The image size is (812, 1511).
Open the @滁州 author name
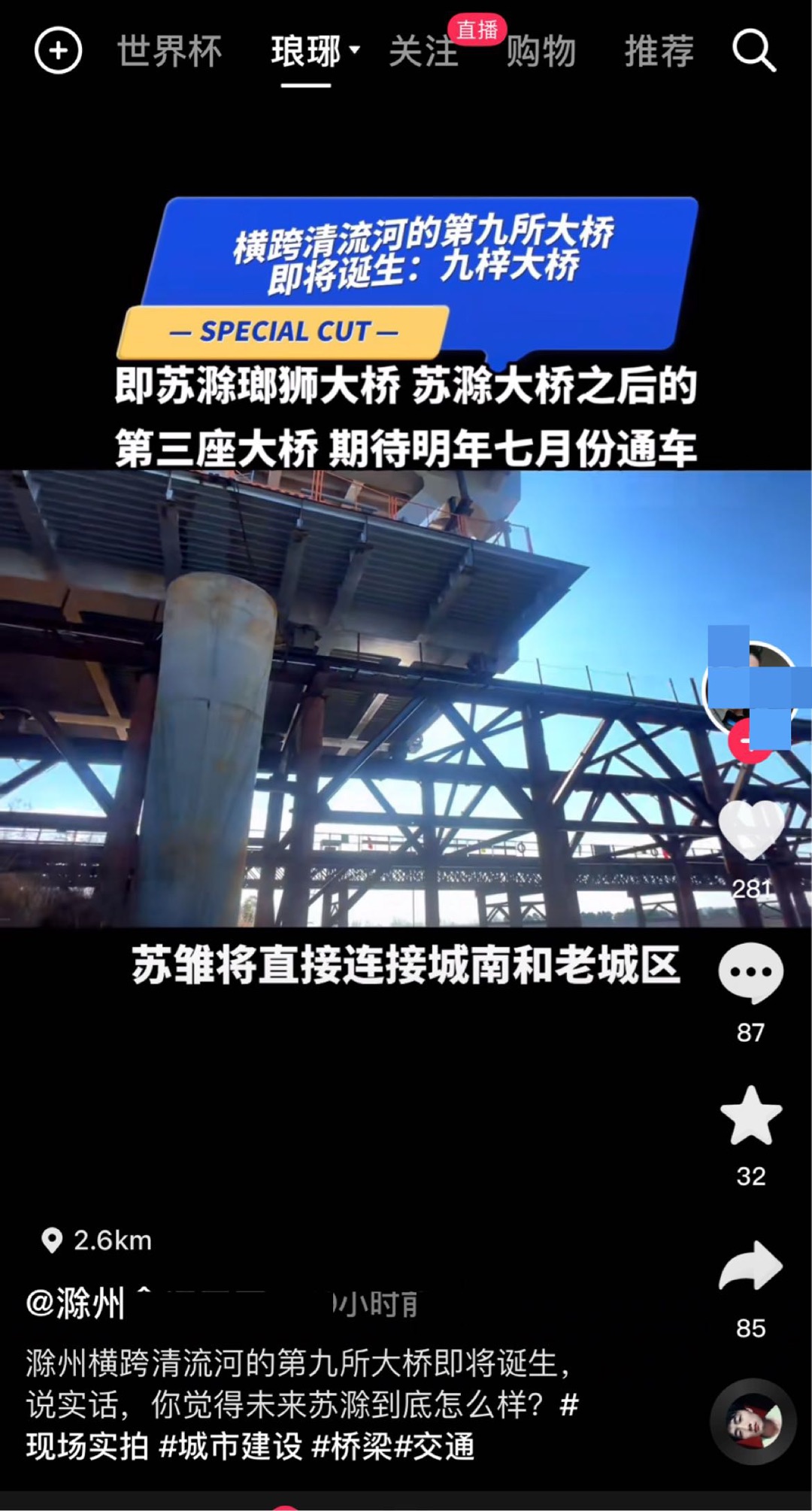point(76,1303)
